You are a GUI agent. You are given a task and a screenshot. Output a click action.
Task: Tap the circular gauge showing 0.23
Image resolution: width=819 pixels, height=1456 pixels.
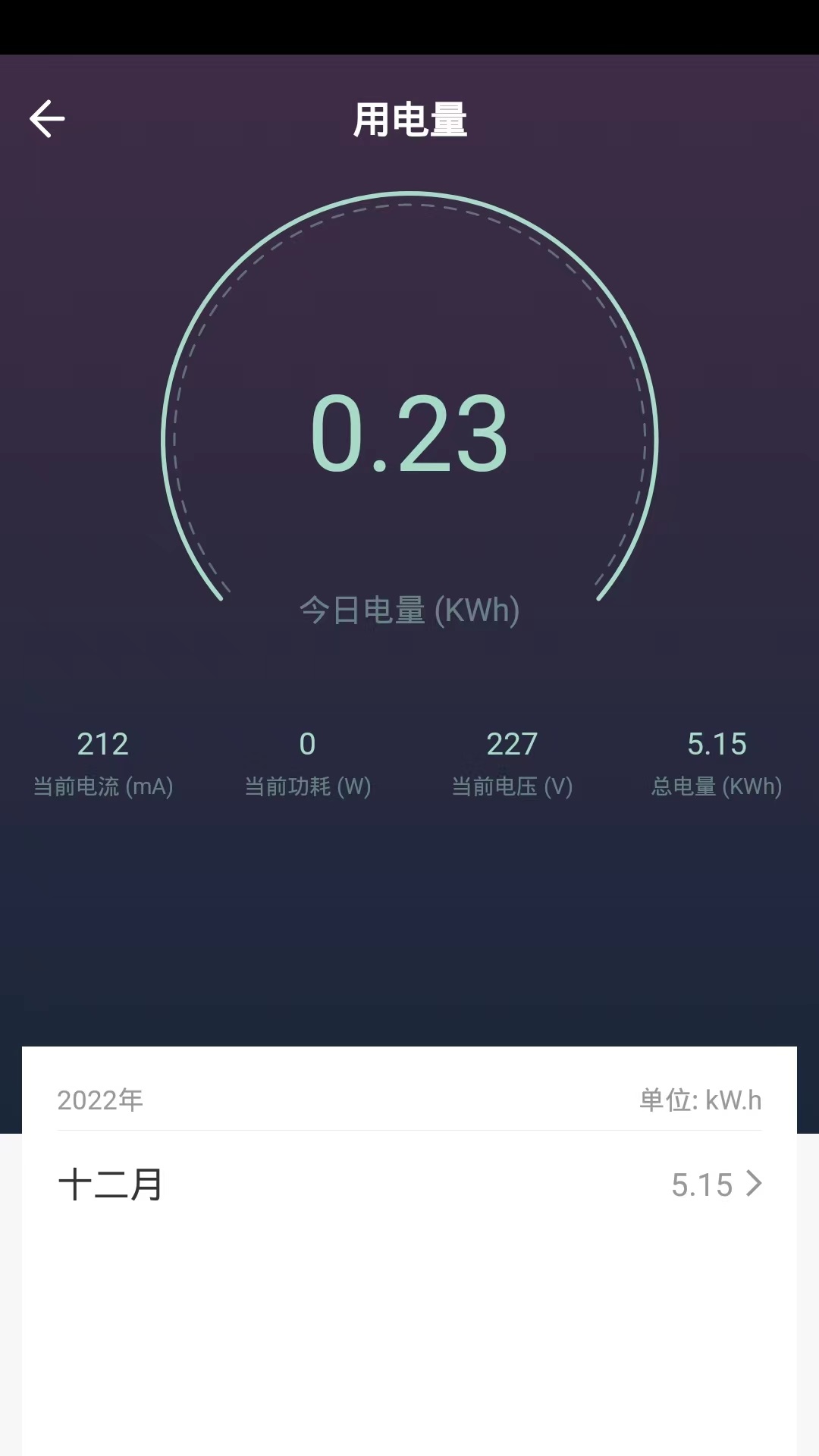pos(409,432)
